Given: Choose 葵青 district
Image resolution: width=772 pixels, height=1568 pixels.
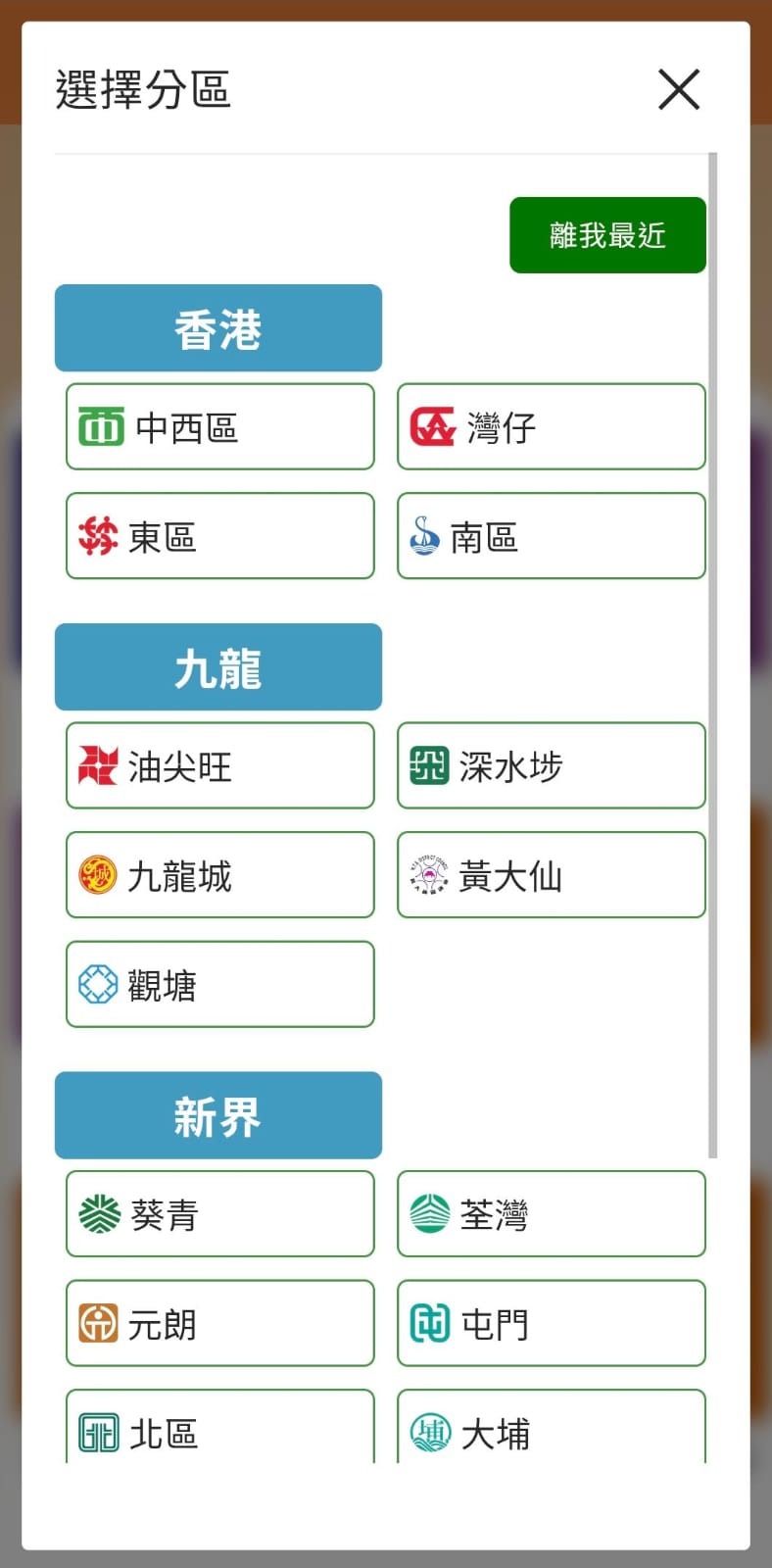Looking at the screenshot, I should (220, 1214).
